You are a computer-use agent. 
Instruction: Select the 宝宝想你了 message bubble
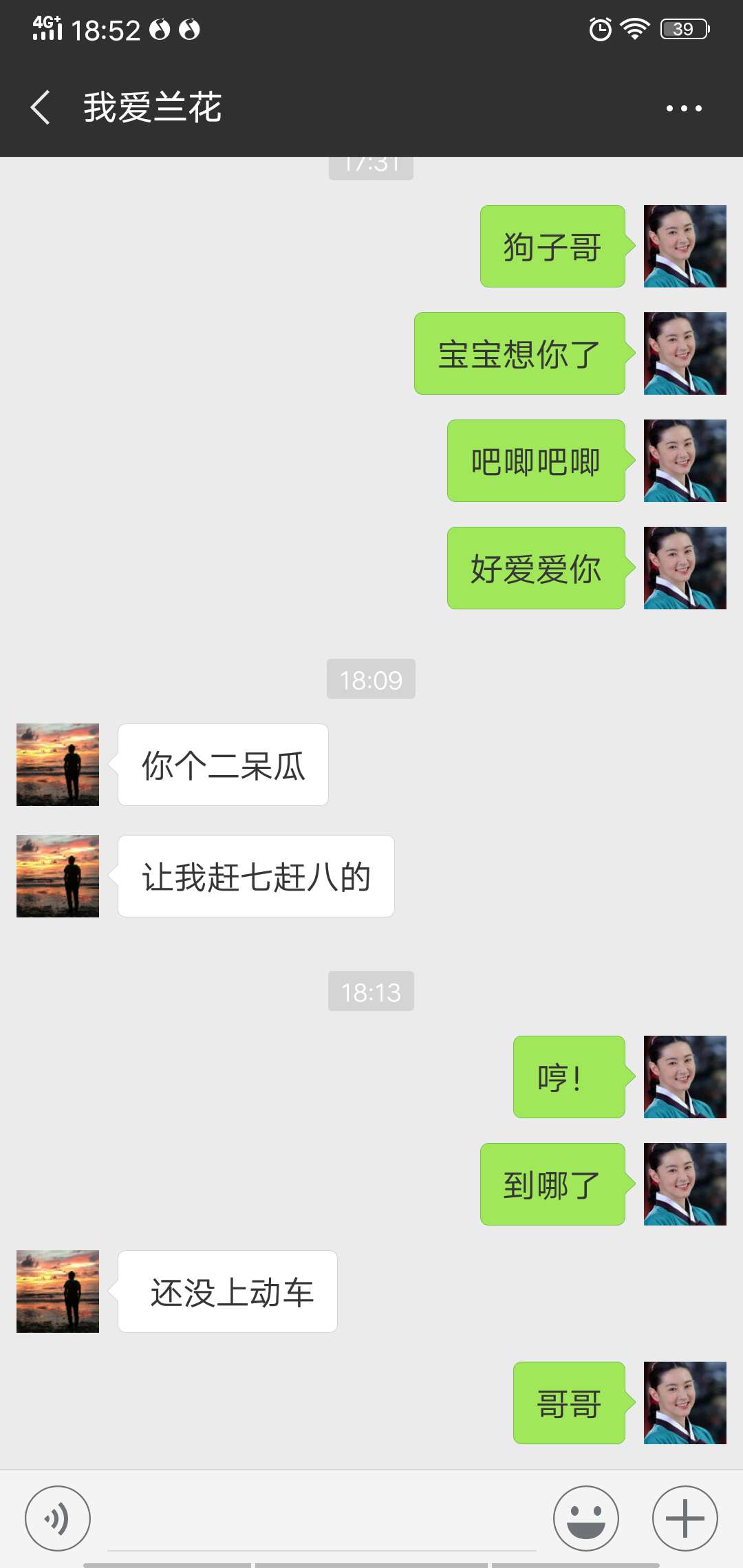[x=519, y=354]
